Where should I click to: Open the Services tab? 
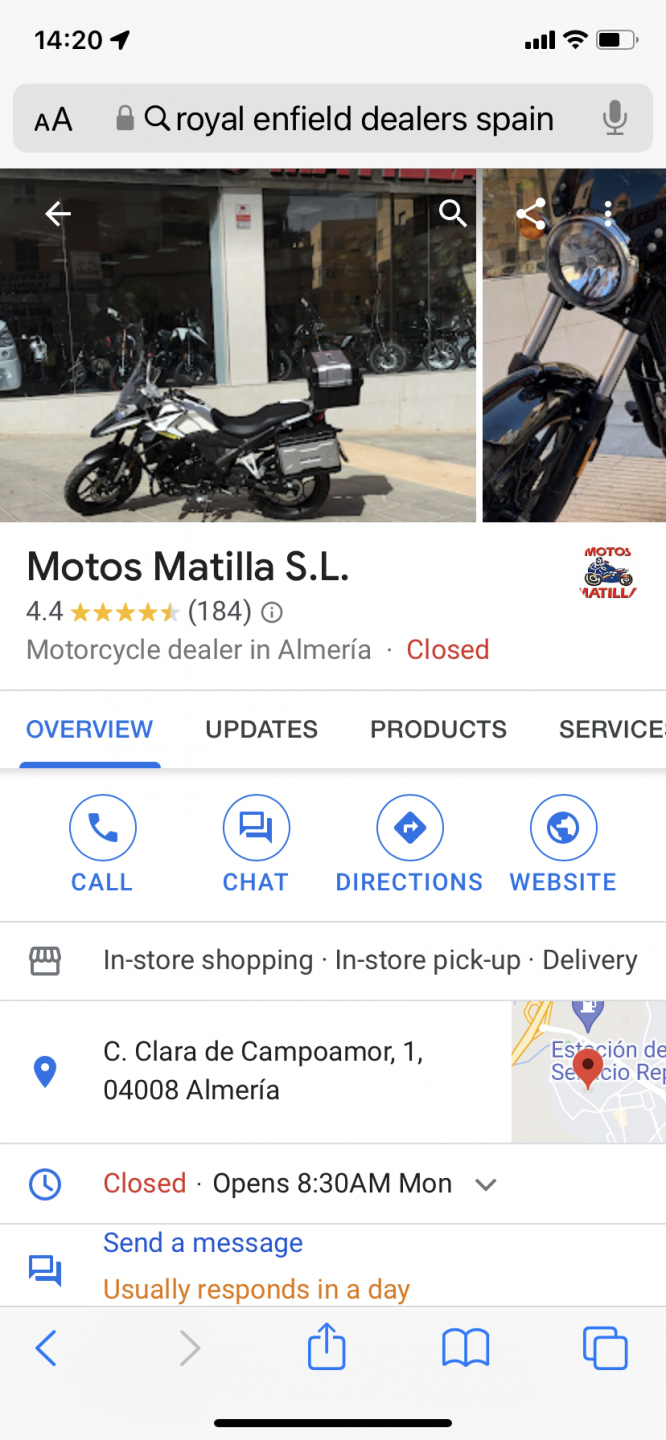coord(610,729)
